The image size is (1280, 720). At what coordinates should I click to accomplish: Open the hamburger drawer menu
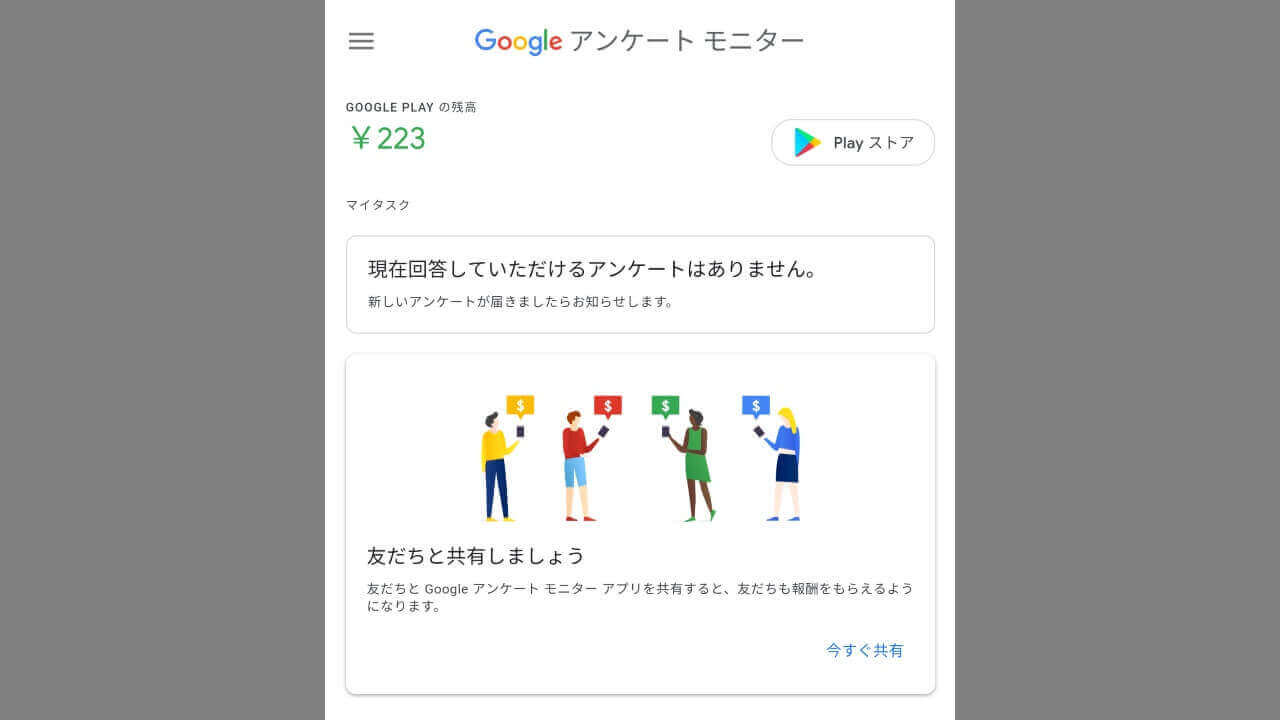pyautogui.click(x=361, y=41)
